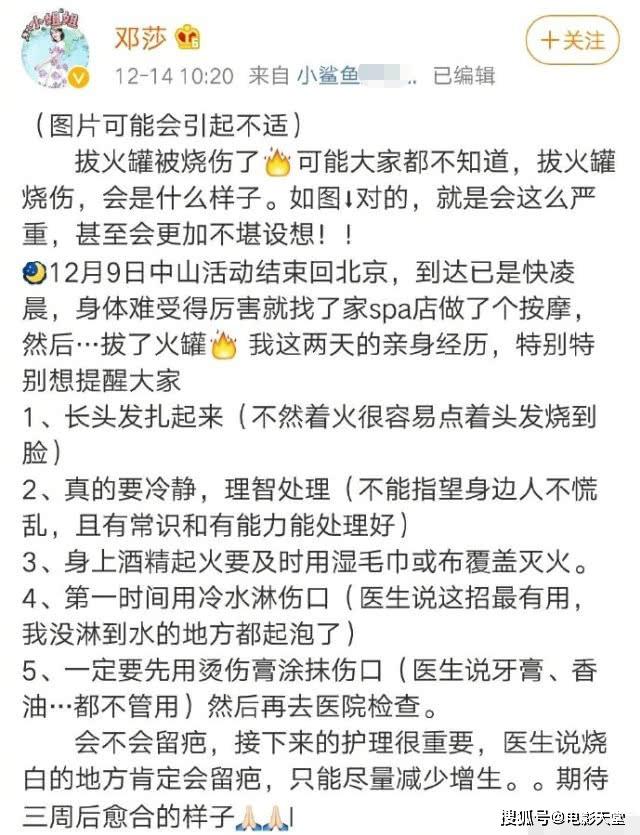
Task: Follow 邓莎 with the 关注 button
Action: tap(573, 40)
